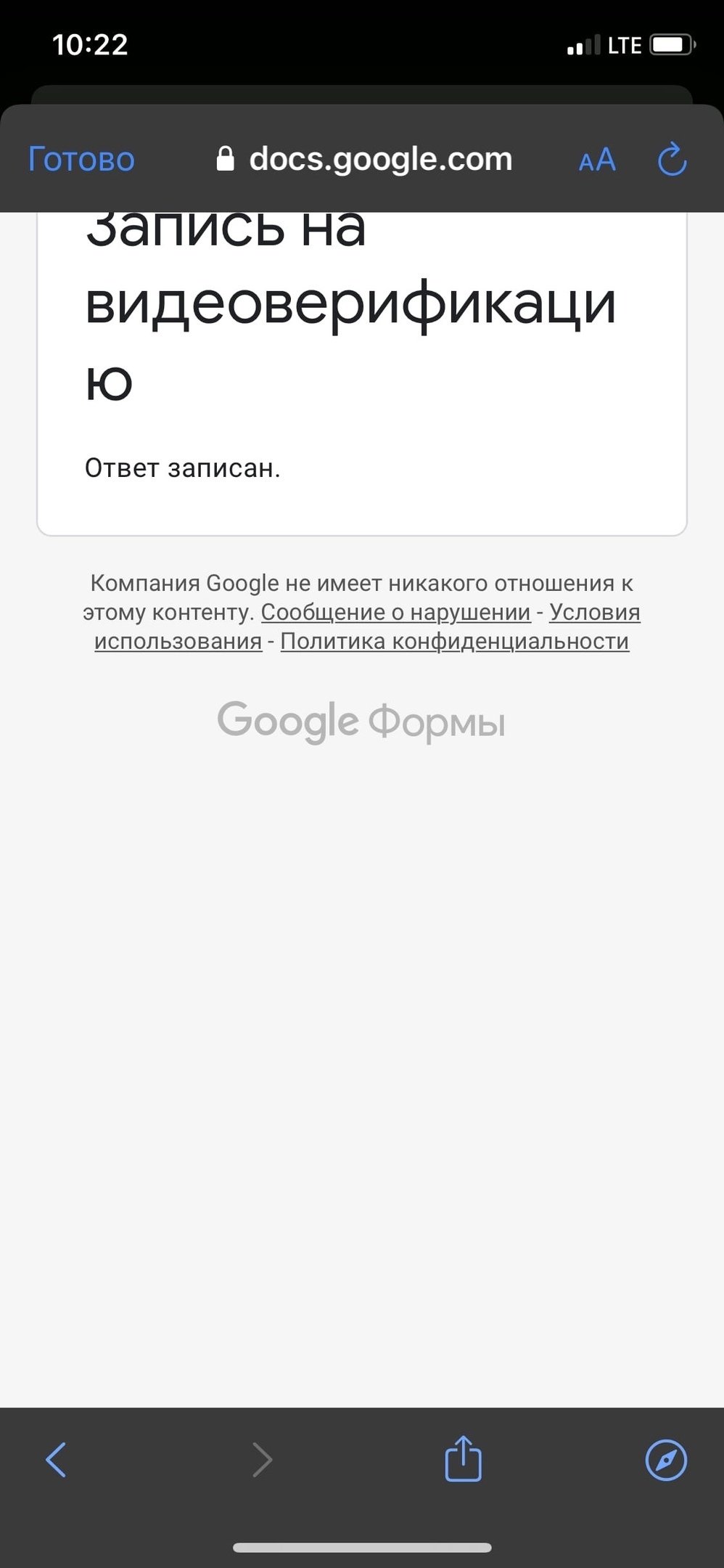724x1568 pixels.
Task: Reload the page
Action: (672, 160)
